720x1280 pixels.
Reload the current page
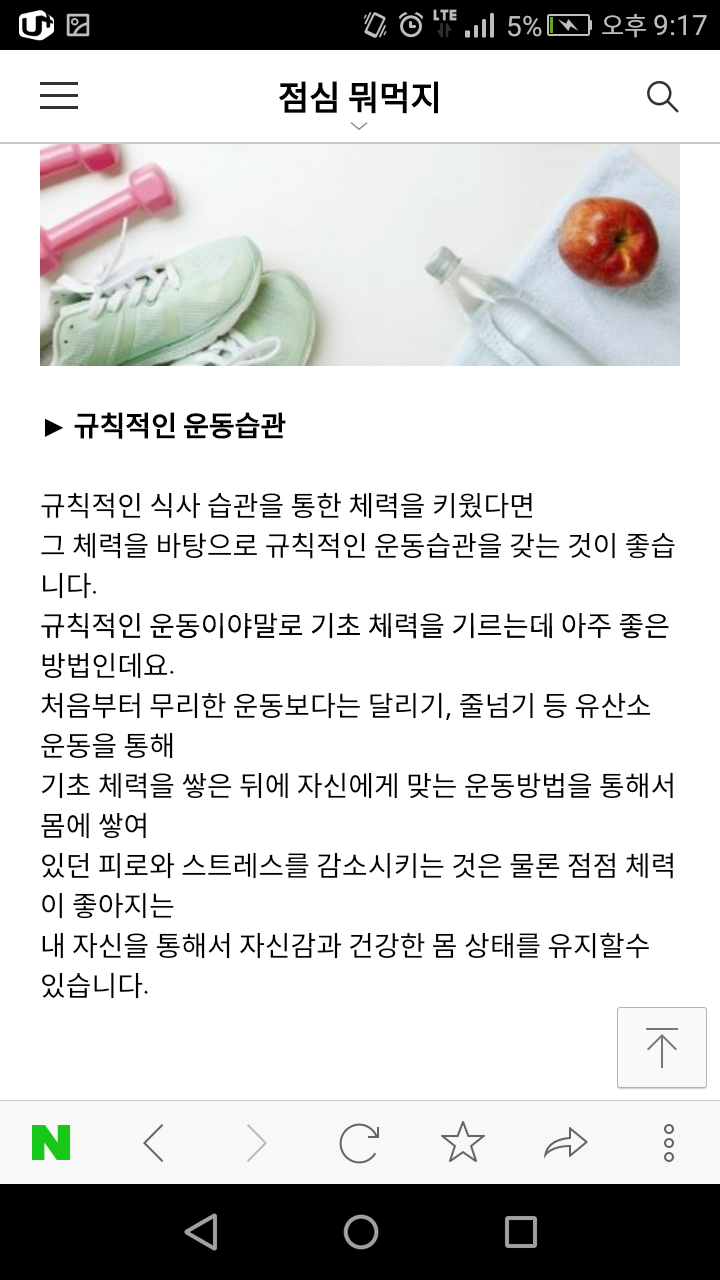point(359,1142)
